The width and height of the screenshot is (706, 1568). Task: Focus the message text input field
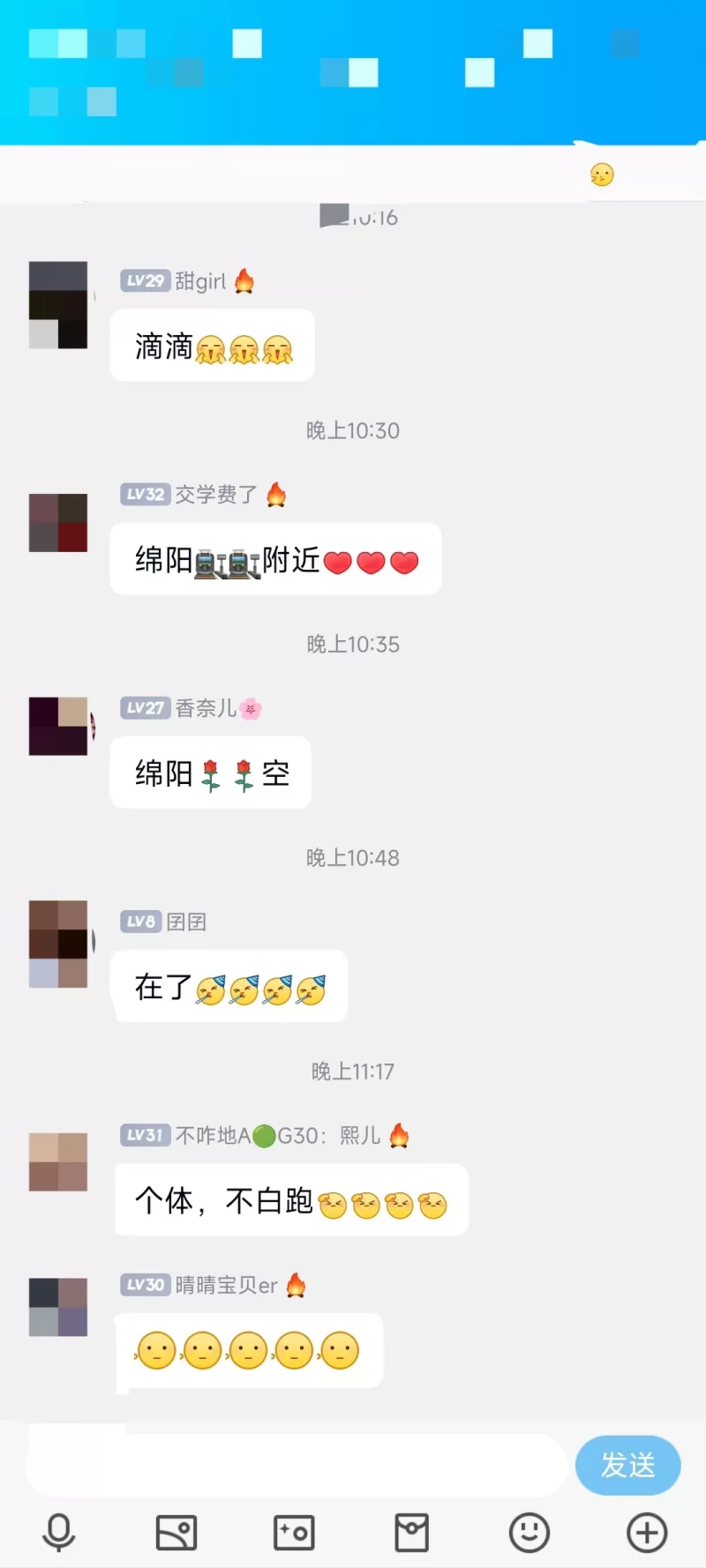(x=296, y=1465)
